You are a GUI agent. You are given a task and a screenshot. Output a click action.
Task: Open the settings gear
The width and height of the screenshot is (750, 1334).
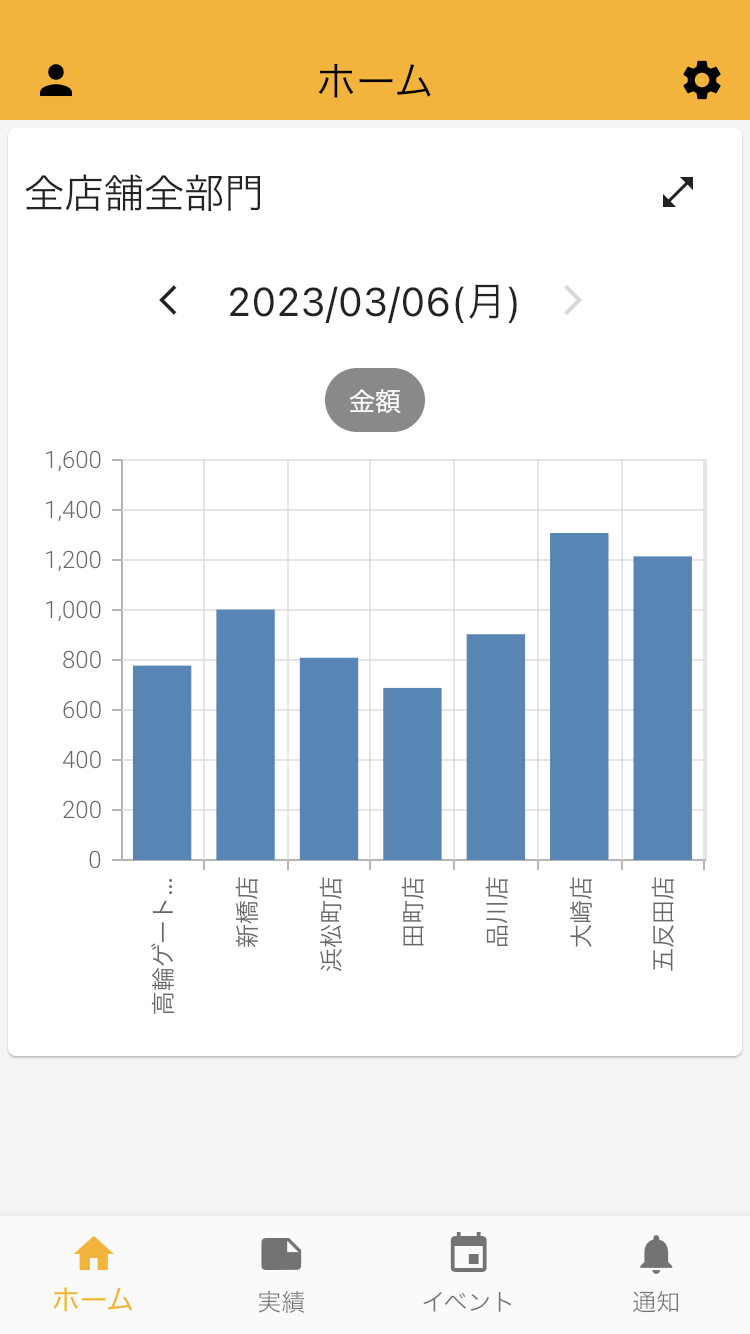(x=702, y=80)
